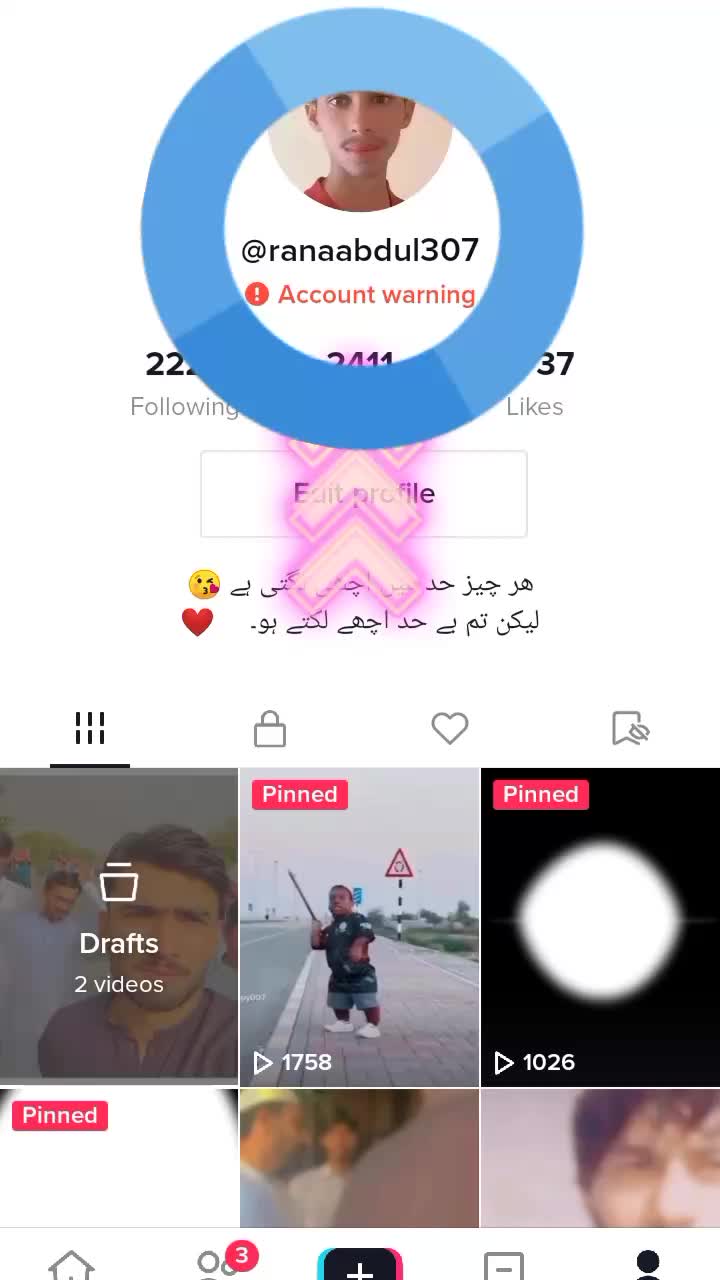Screen dimensions: 720x1280
Task: Switch to the liked videos heart tab
Action: [450, 729]
